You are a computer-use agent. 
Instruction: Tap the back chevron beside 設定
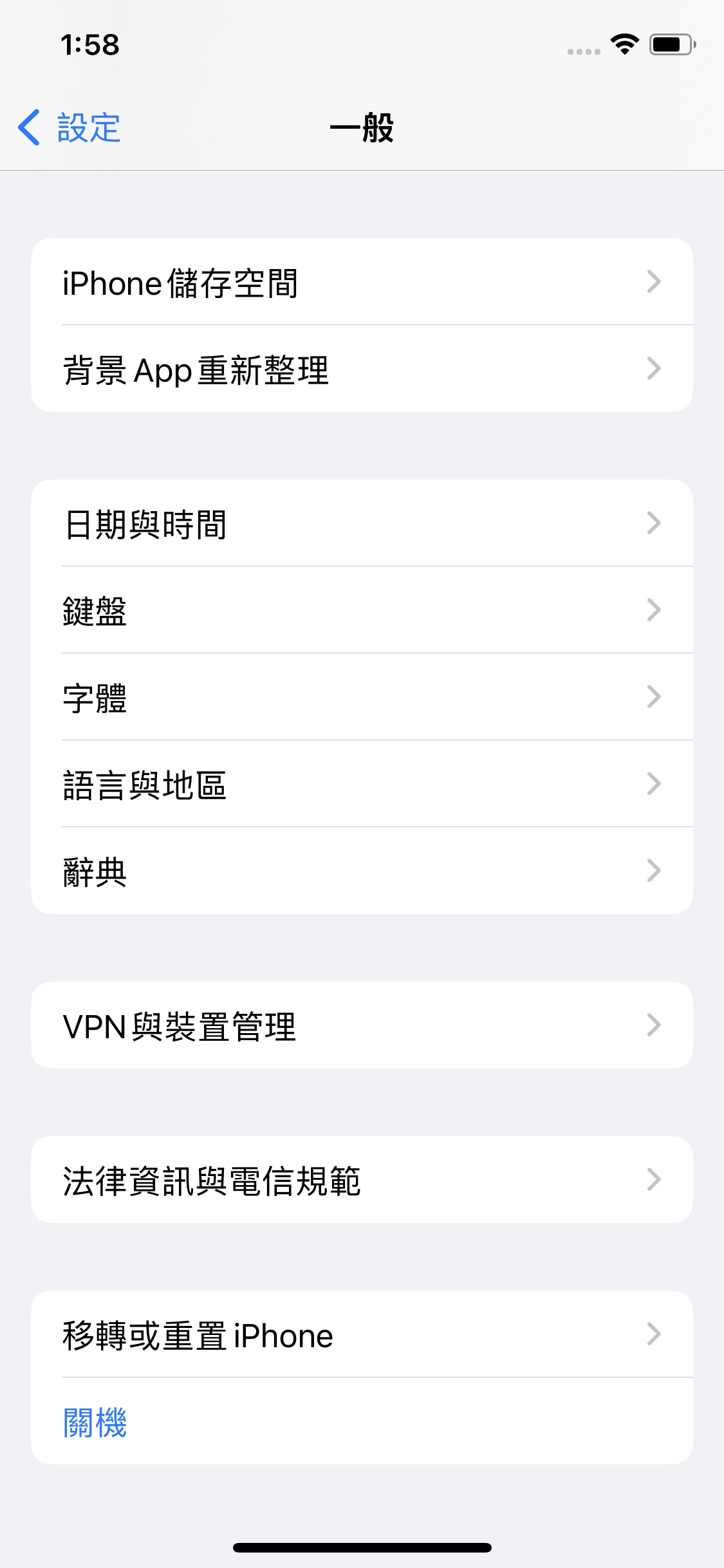pos(31,128)
